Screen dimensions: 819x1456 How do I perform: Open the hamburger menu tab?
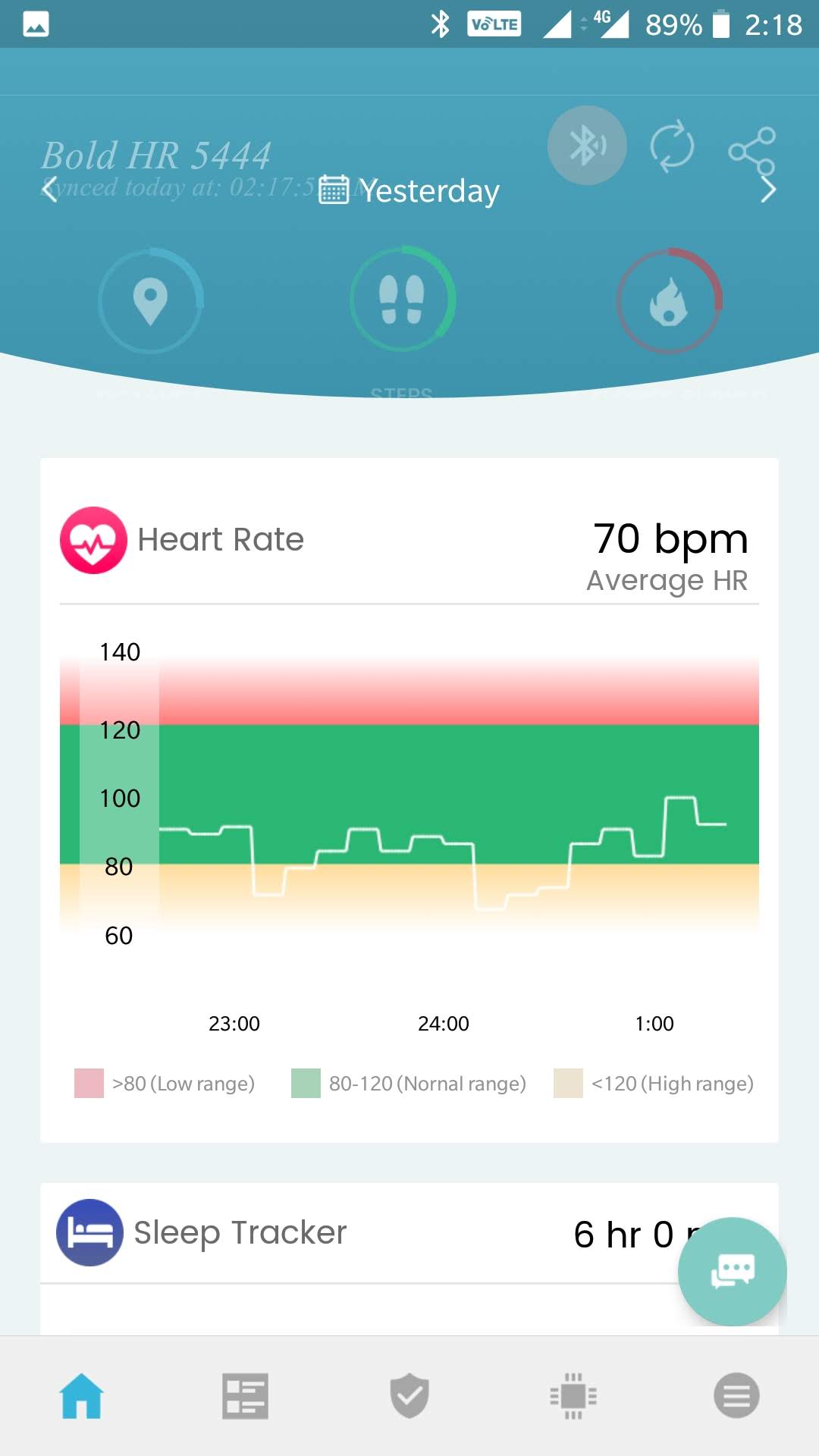point(736,1395)
